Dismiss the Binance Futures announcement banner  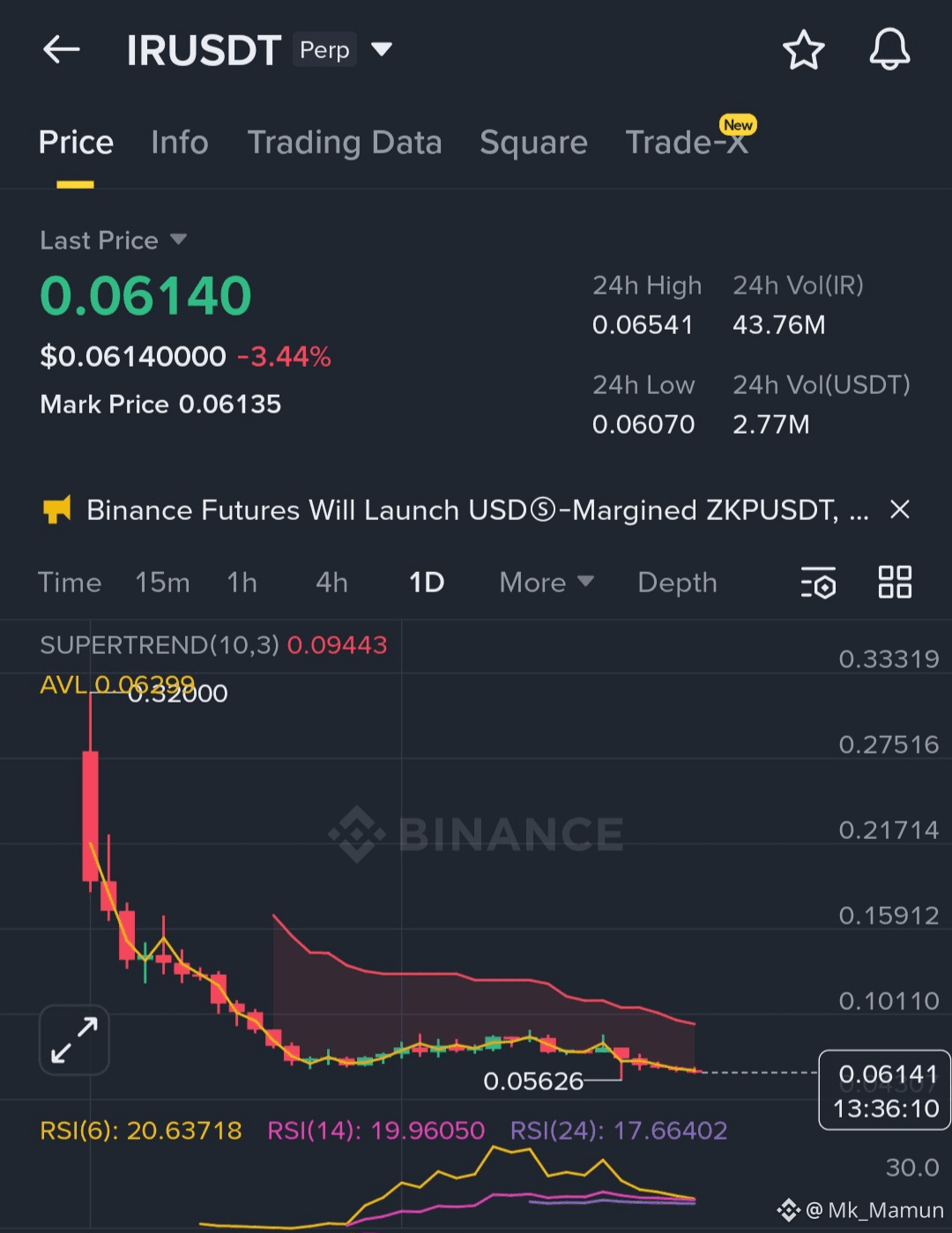[900, 509]
